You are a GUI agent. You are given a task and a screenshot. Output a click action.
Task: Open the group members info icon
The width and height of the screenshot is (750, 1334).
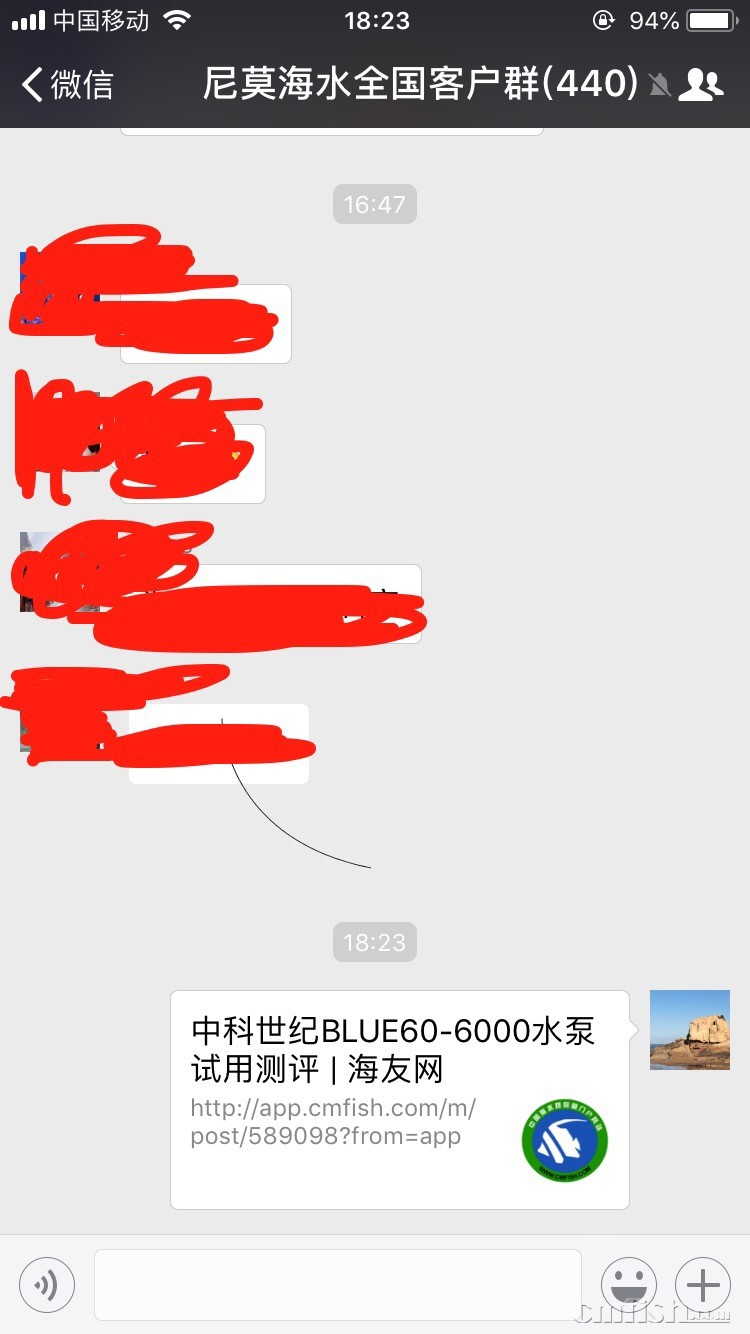[700, 85]
